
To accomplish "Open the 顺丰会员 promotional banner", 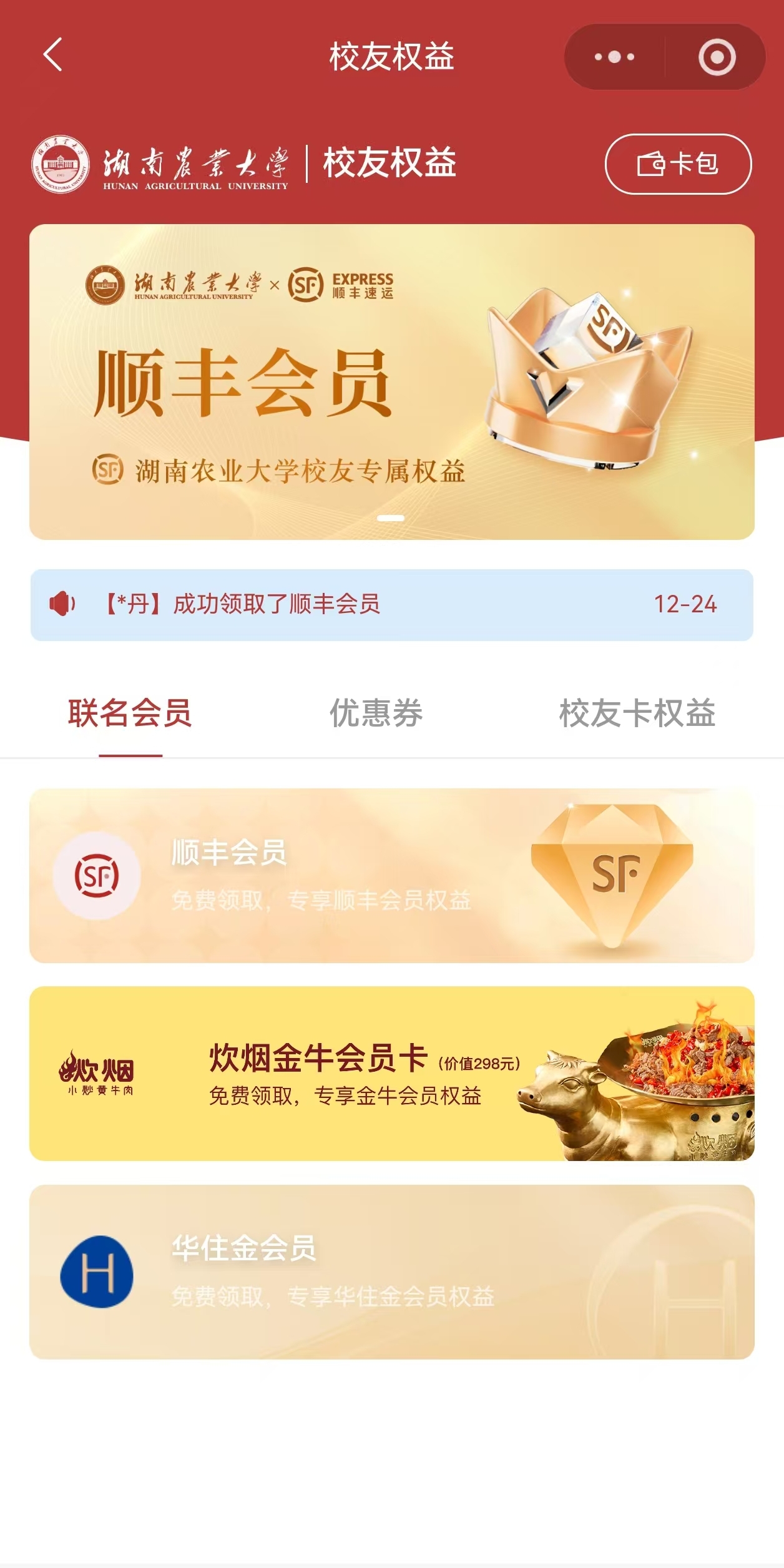I will pyautogui.click(x=391, y=381).
